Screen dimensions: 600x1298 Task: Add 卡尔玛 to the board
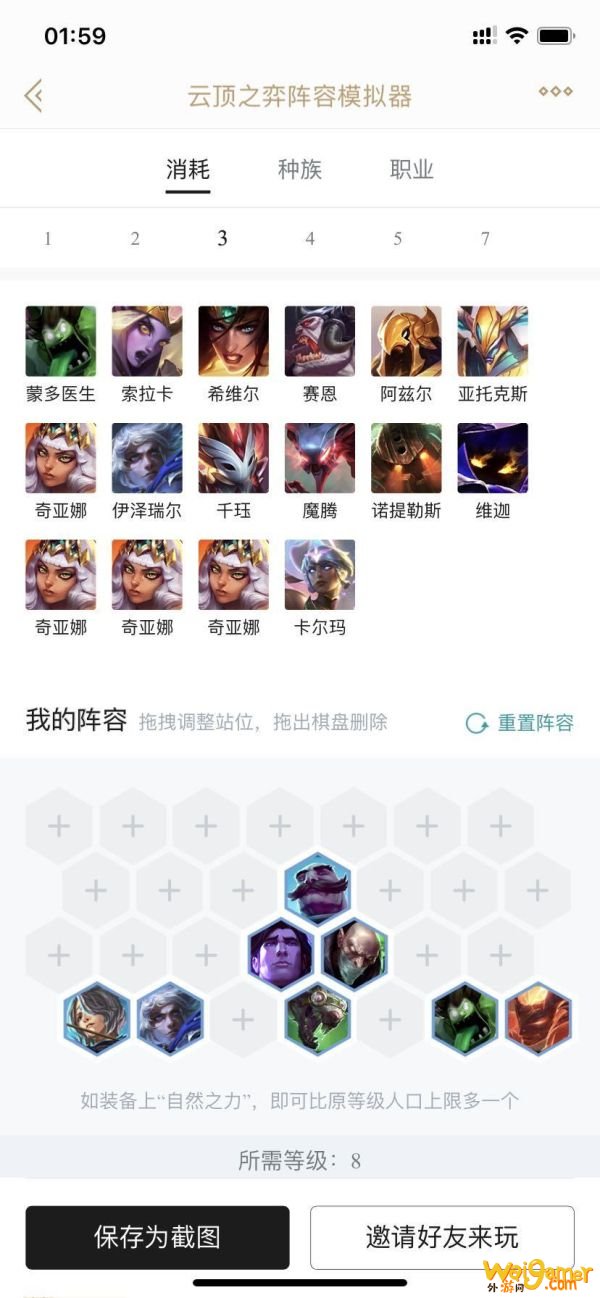[x=320, y=575]
